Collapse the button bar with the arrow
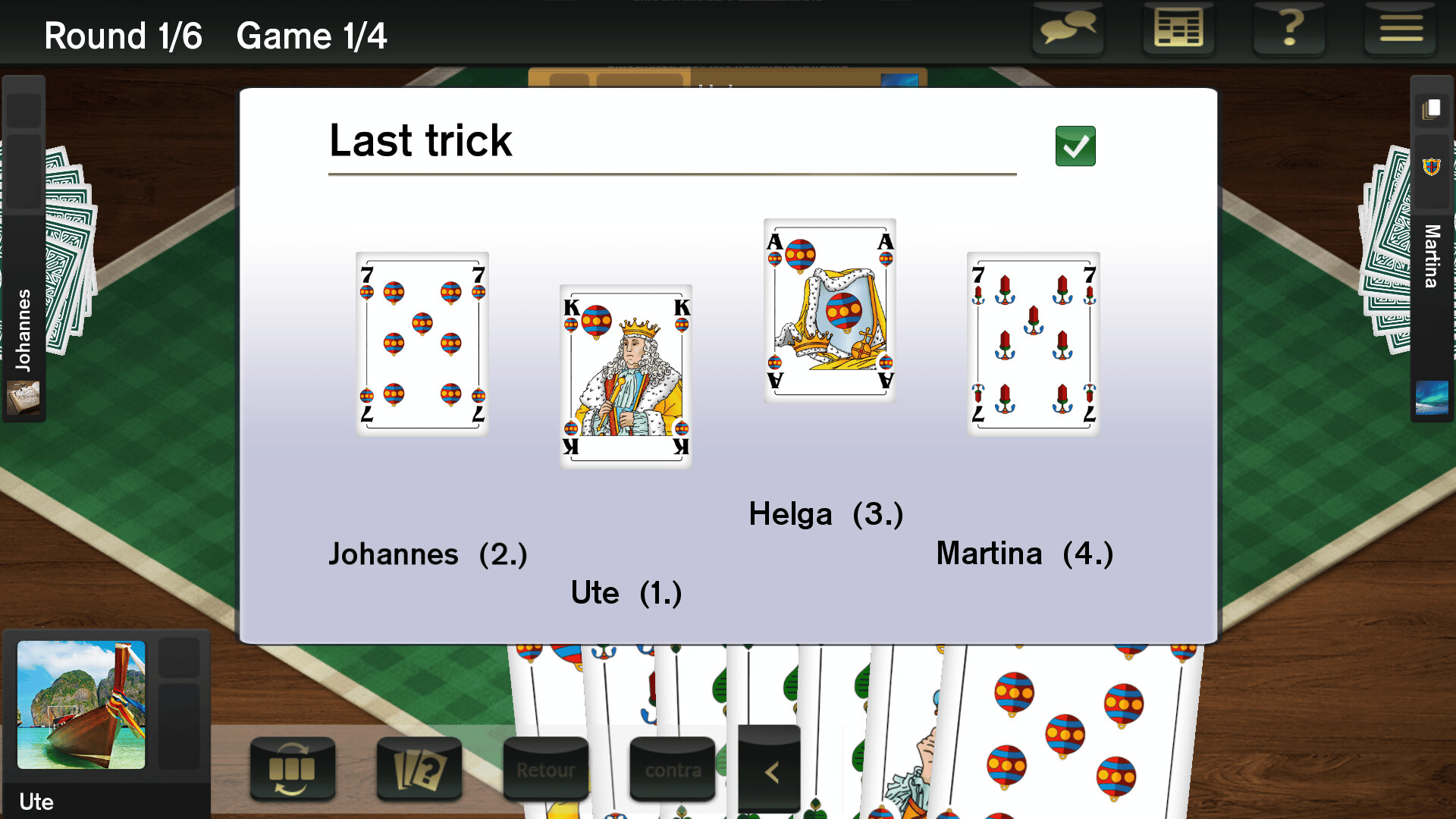Viewport: 1456px width, 819px height. click(770, 770)
